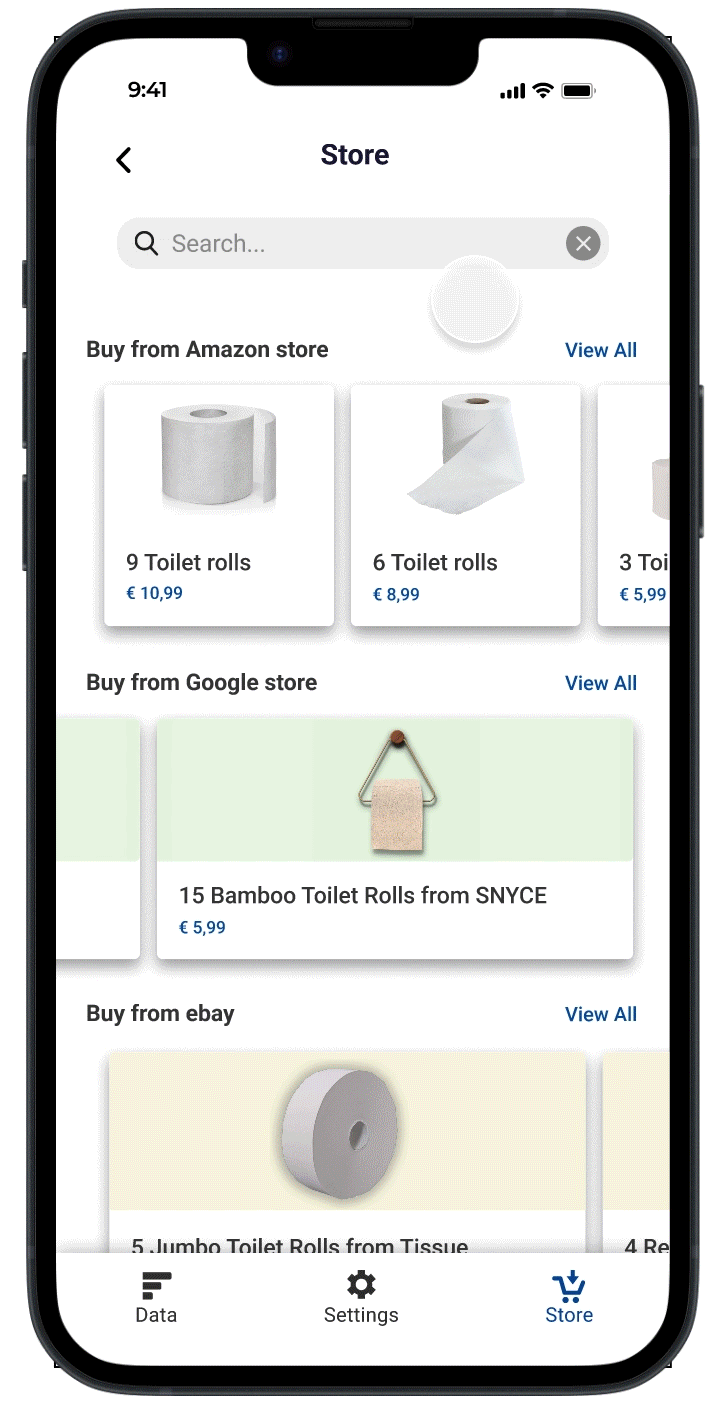Select the Store tab

click(x=569, y=1298)
